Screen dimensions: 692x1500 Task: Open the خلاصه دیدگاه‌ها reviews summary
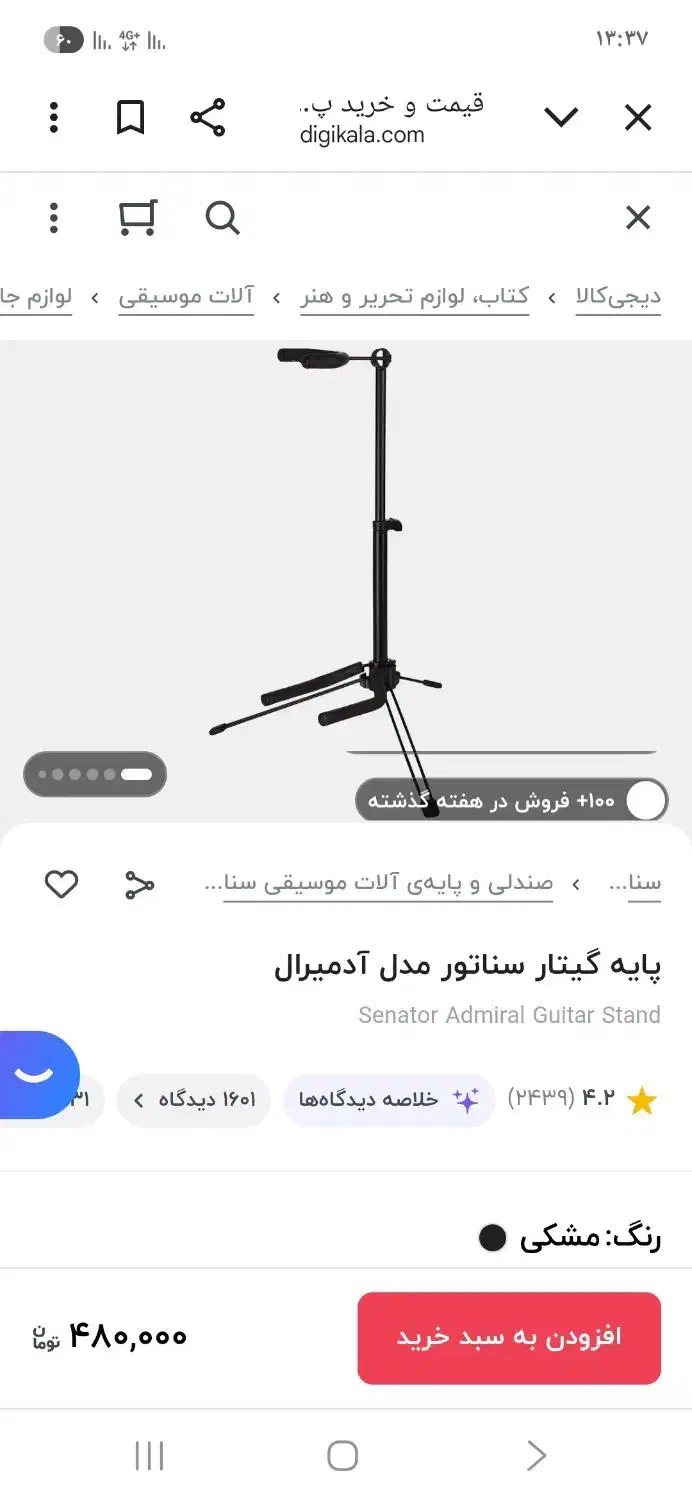tap(389, 1100)
